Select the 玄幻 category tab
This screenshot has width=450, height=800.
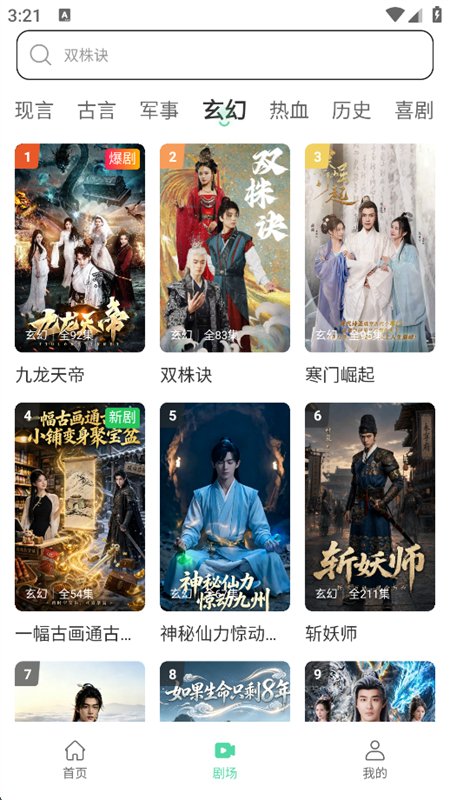pos(224,110)
